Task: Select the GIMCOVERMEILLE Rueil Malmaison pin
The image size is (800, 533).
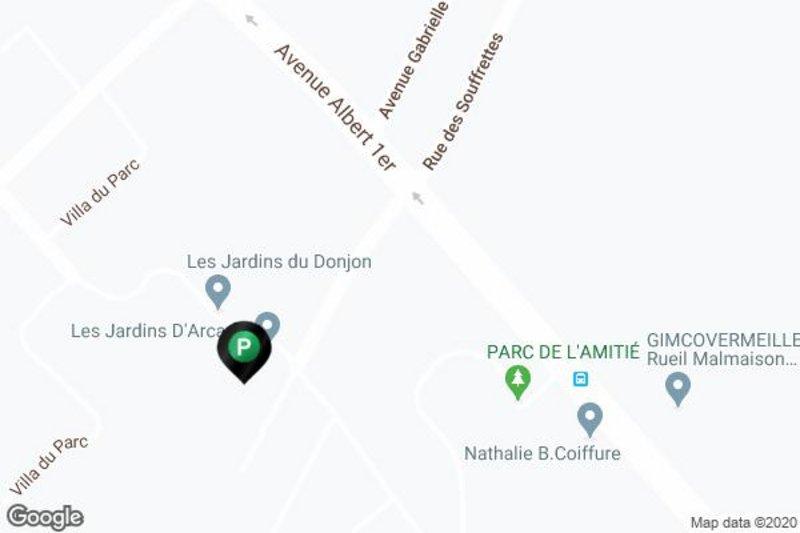Action: pyautogui.click(x=678, y=387)
